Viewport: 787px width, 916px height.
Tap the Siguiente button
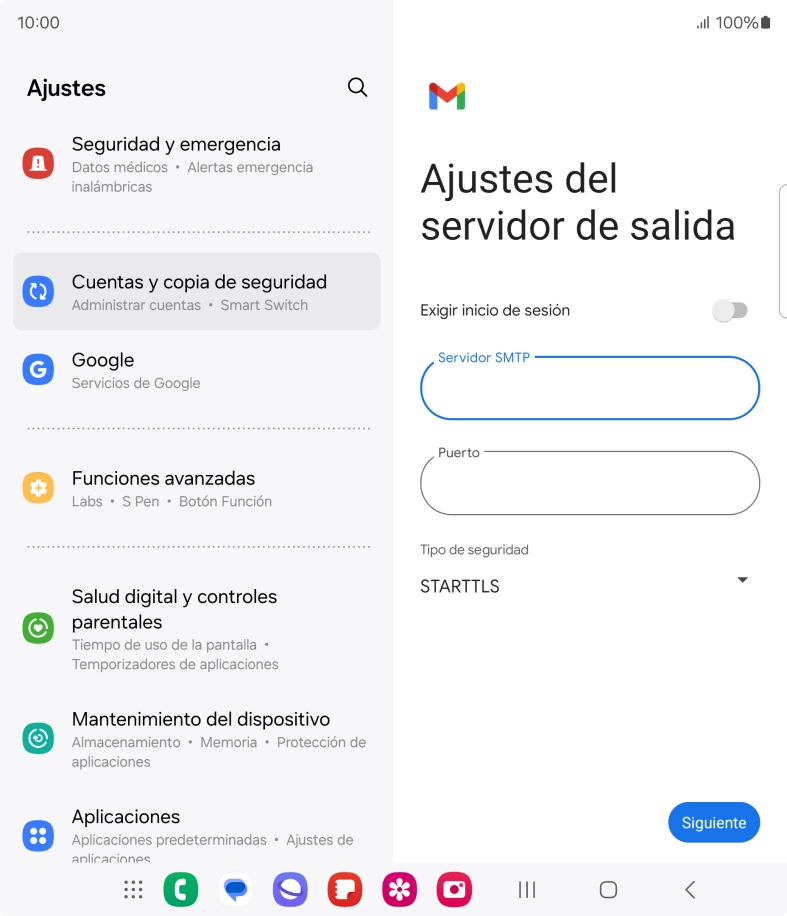pyautogui.click(x=713, y=822)
